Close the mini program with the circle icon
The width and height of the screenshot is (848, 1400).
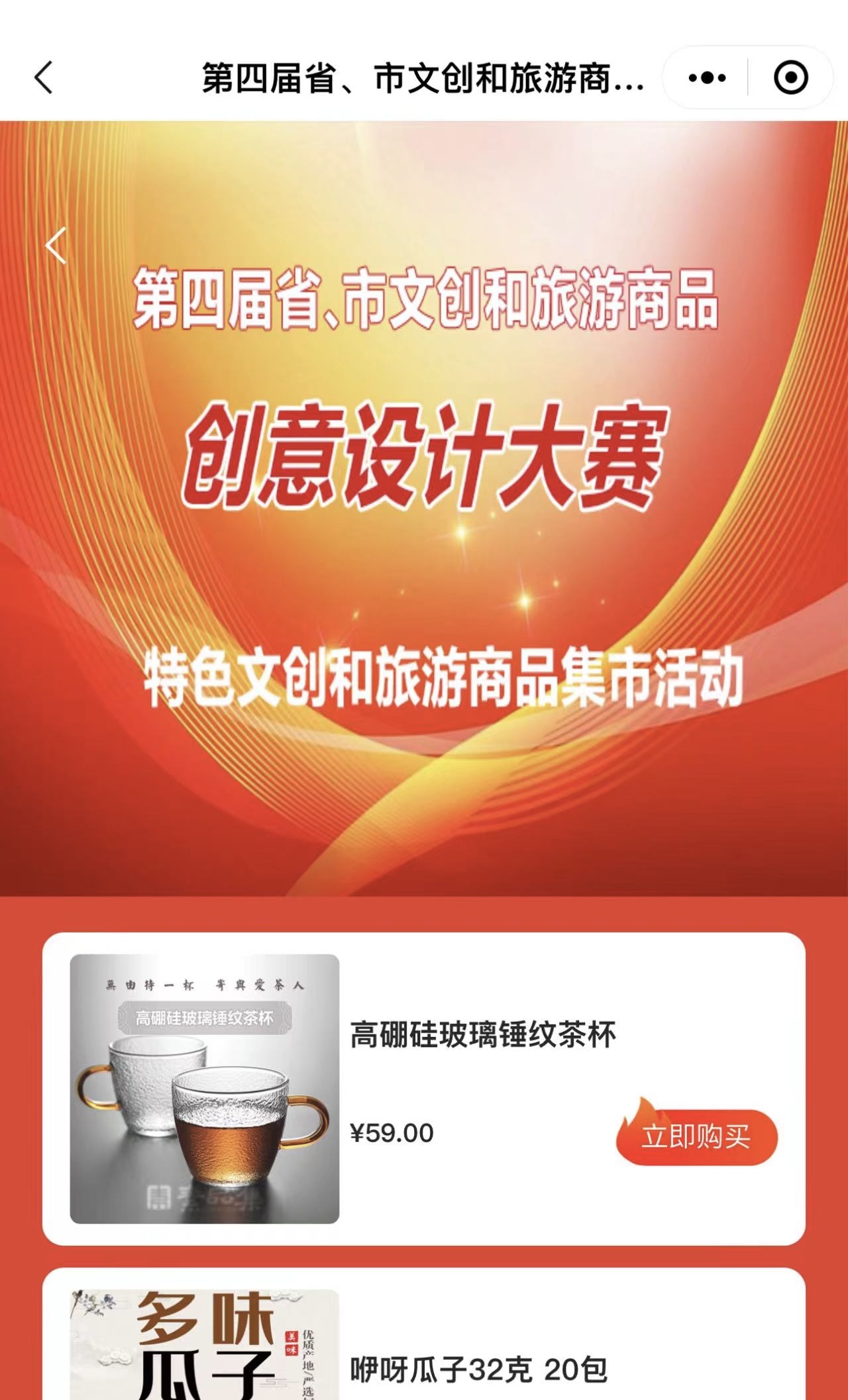tap(790, 78)
